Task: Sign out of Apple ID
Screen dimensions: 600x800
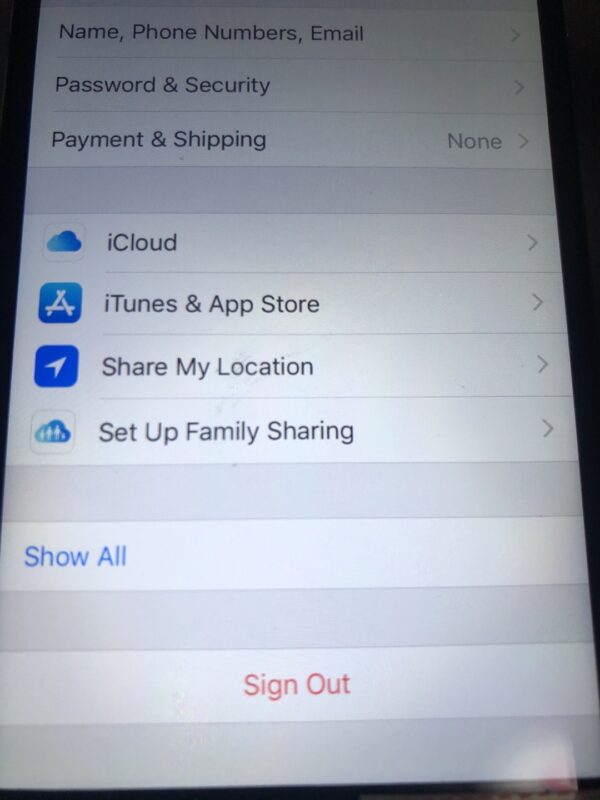Action: pyautogui.click(x=297, y=685)
